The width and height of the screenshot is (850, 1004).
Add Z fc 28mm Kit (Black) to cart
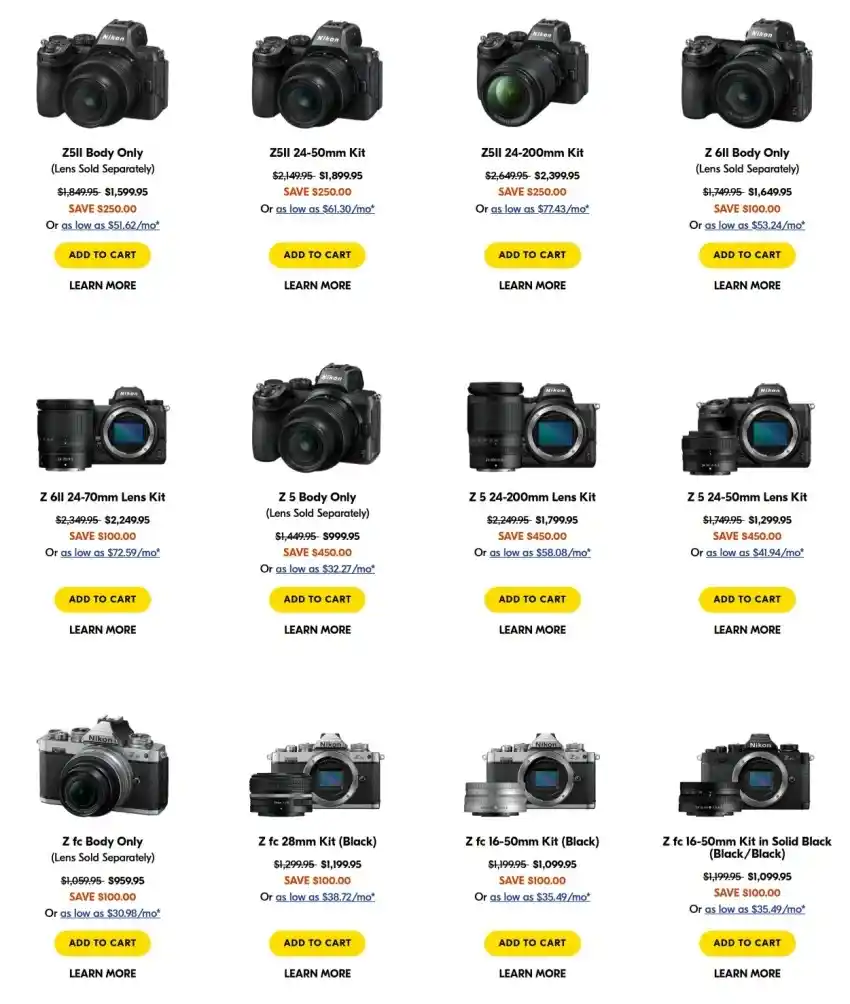pyautogui.click(x=317, y=943)
